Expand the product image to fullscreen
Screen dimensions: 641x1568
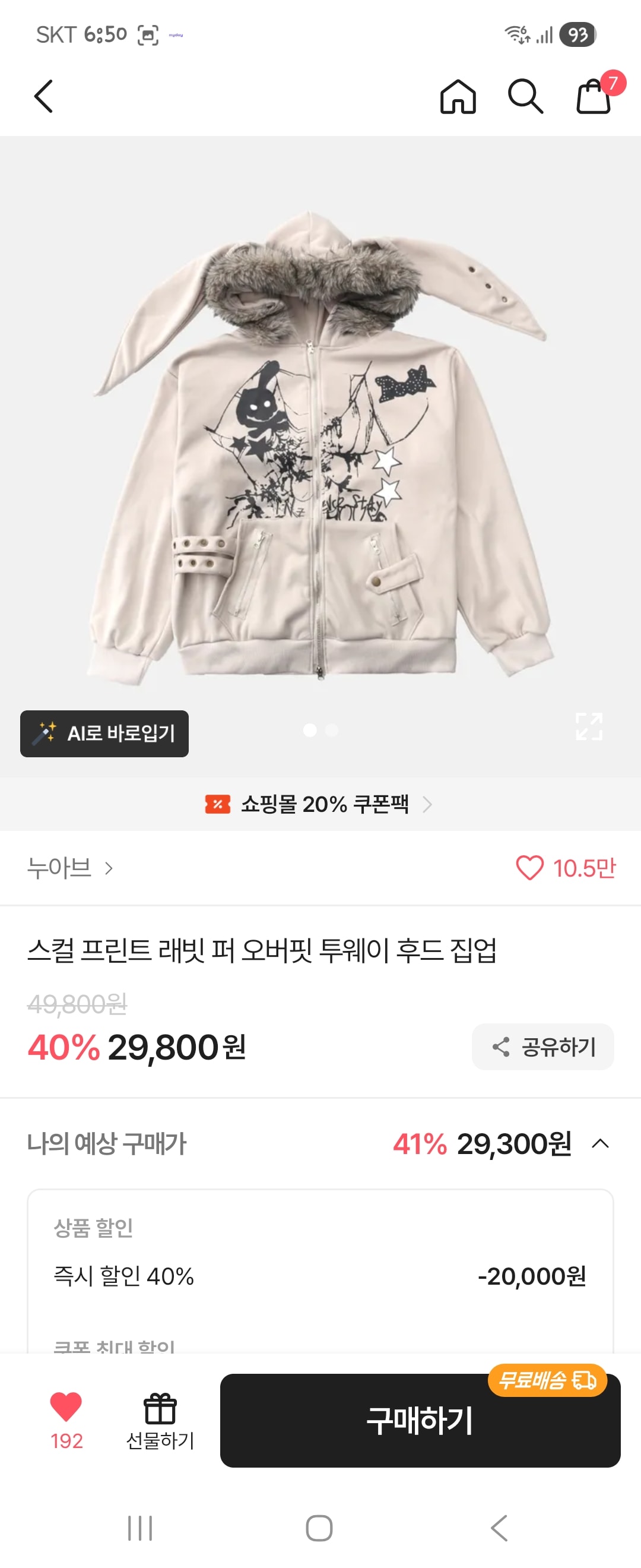589,727
